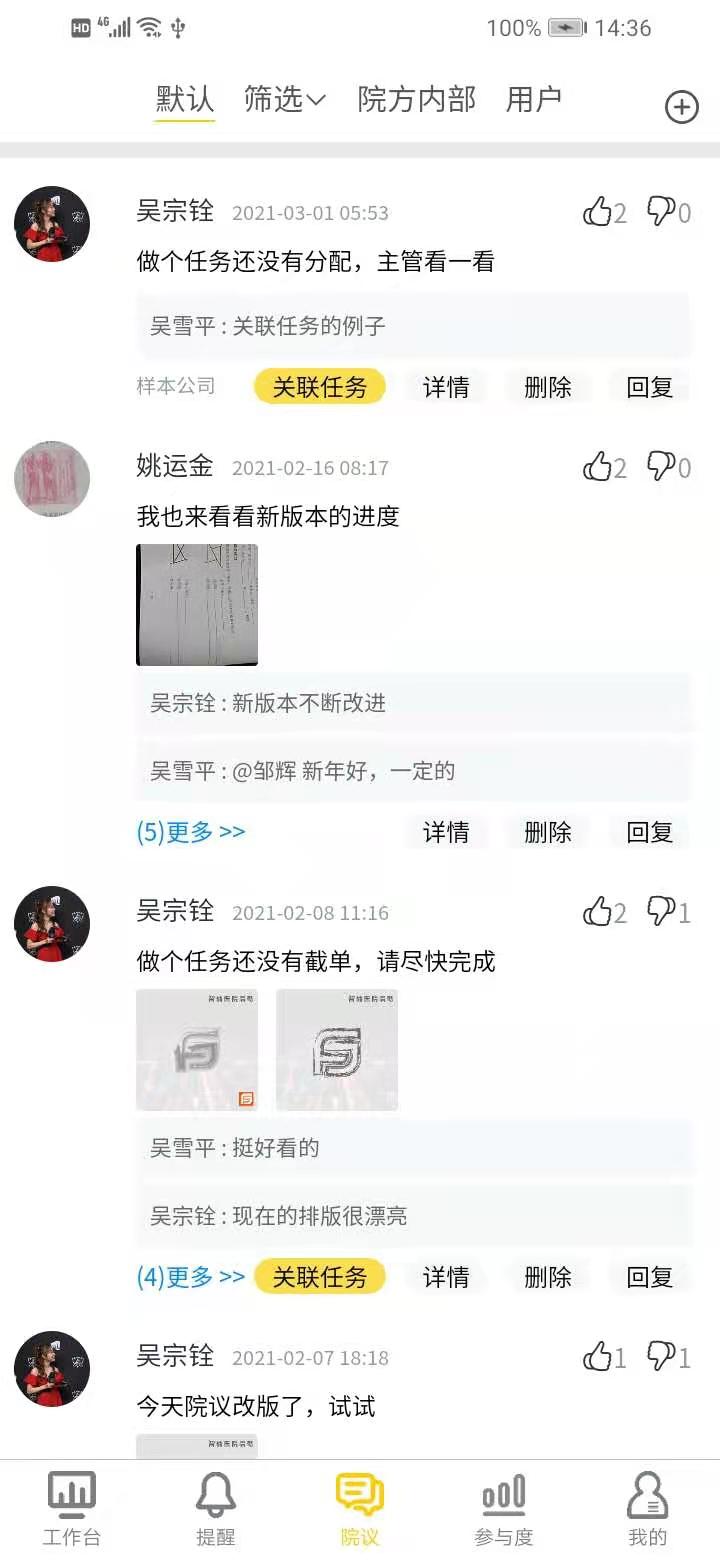Screen dimensions: 720x1560
Task: Open the photo attached to 姚运金's post
Action: (x=197, y=605)
